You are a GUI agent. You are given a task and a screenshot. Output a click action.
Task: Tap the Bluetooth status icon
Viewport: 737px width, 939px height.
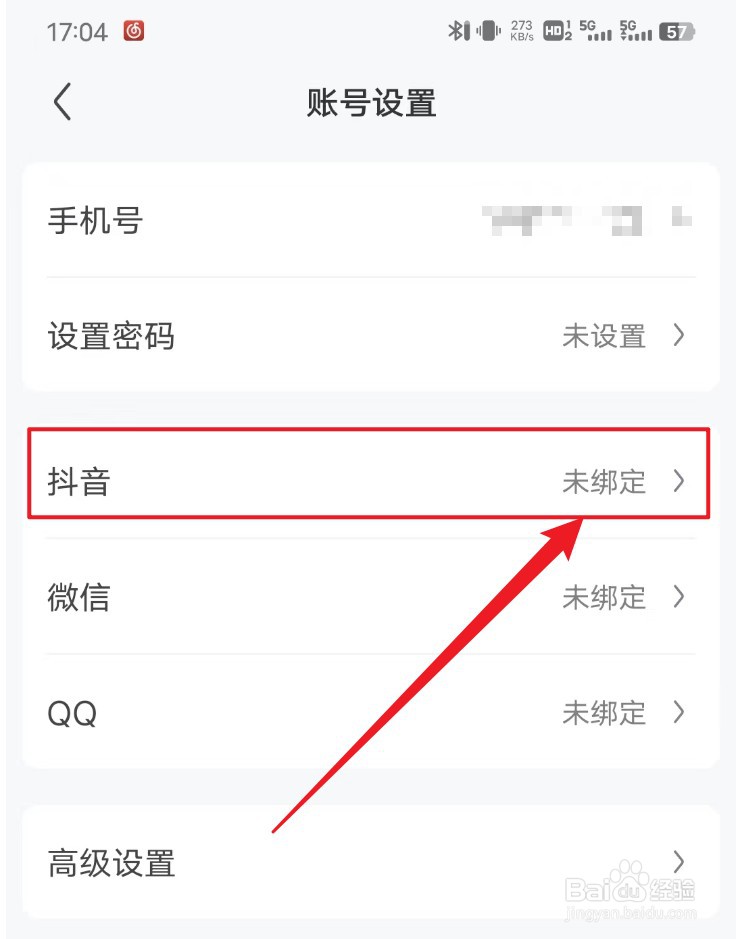point(459,31)
